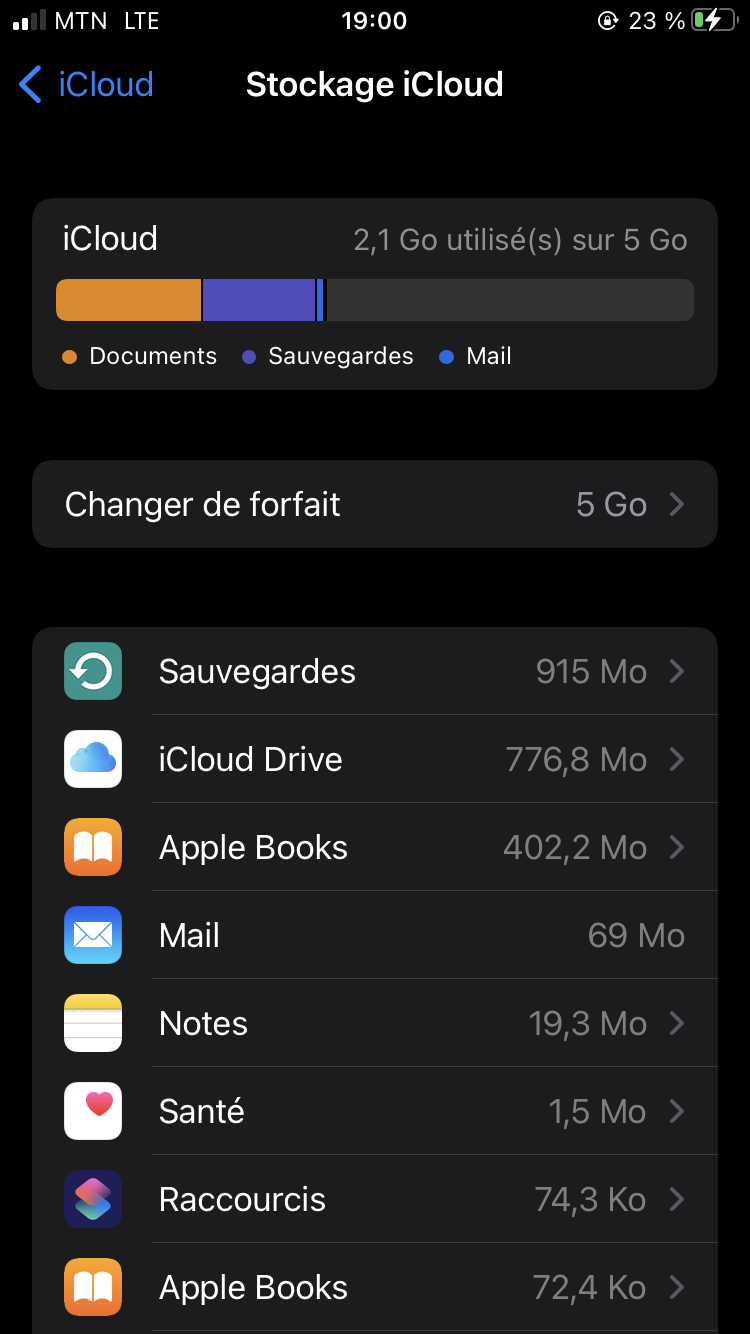The image size is (750, 1334).
Task: Open Sauvegardes storage details
Action: click(375, 671)
